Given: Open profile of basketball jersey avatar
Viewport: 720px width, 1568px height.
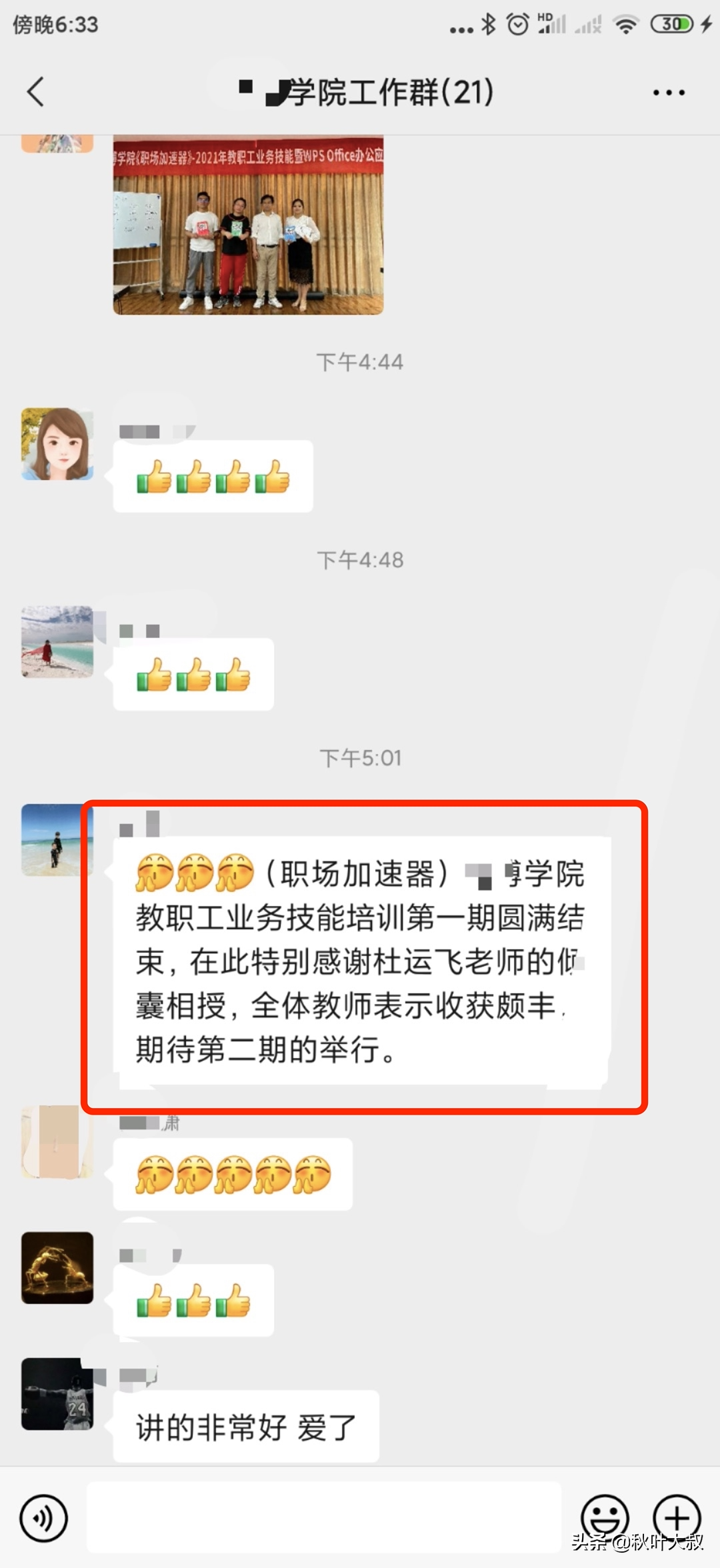Looking at the screenshot, I should [57, 1394].
